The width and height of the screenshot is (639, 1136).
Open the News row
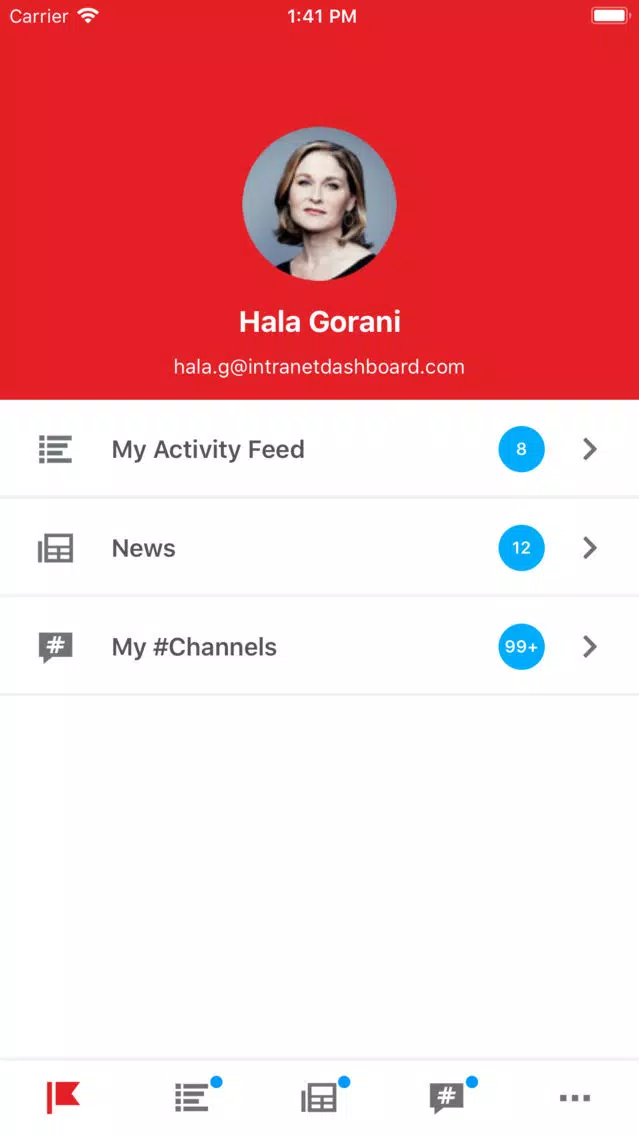tap(320, 548)
